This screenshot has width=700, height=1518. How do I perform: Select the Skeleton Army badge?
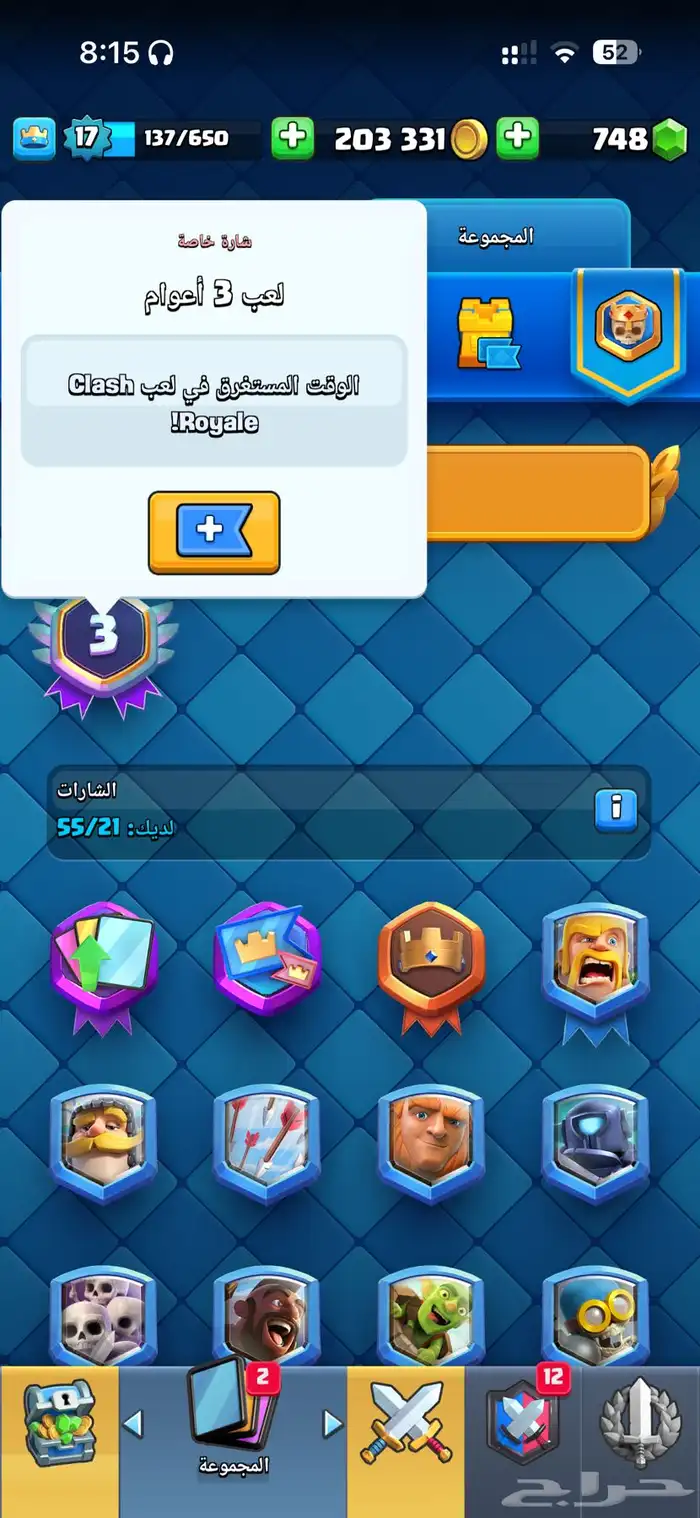coord(103,1318)
